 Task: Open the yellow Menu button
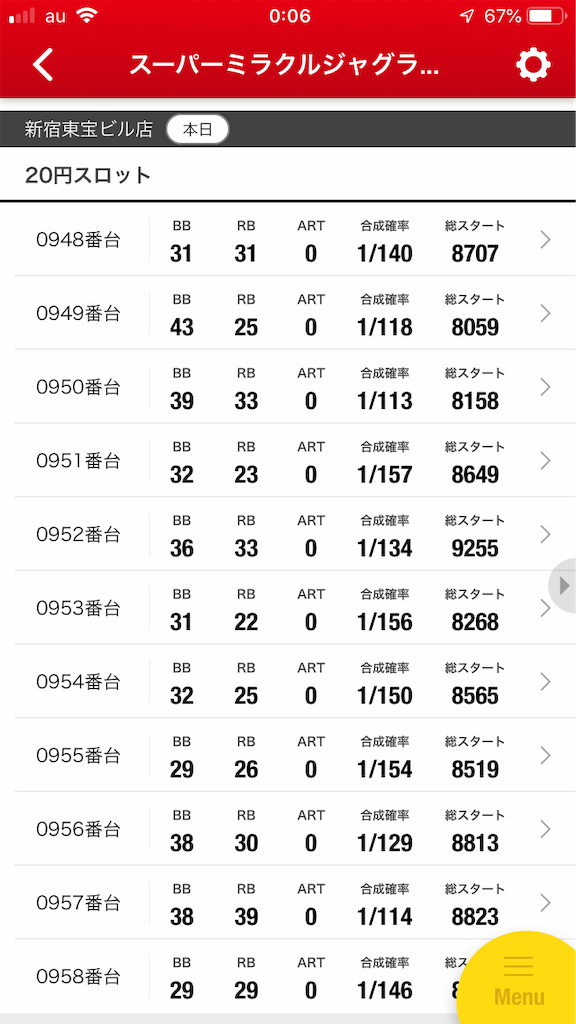click(x=519, y=980)
